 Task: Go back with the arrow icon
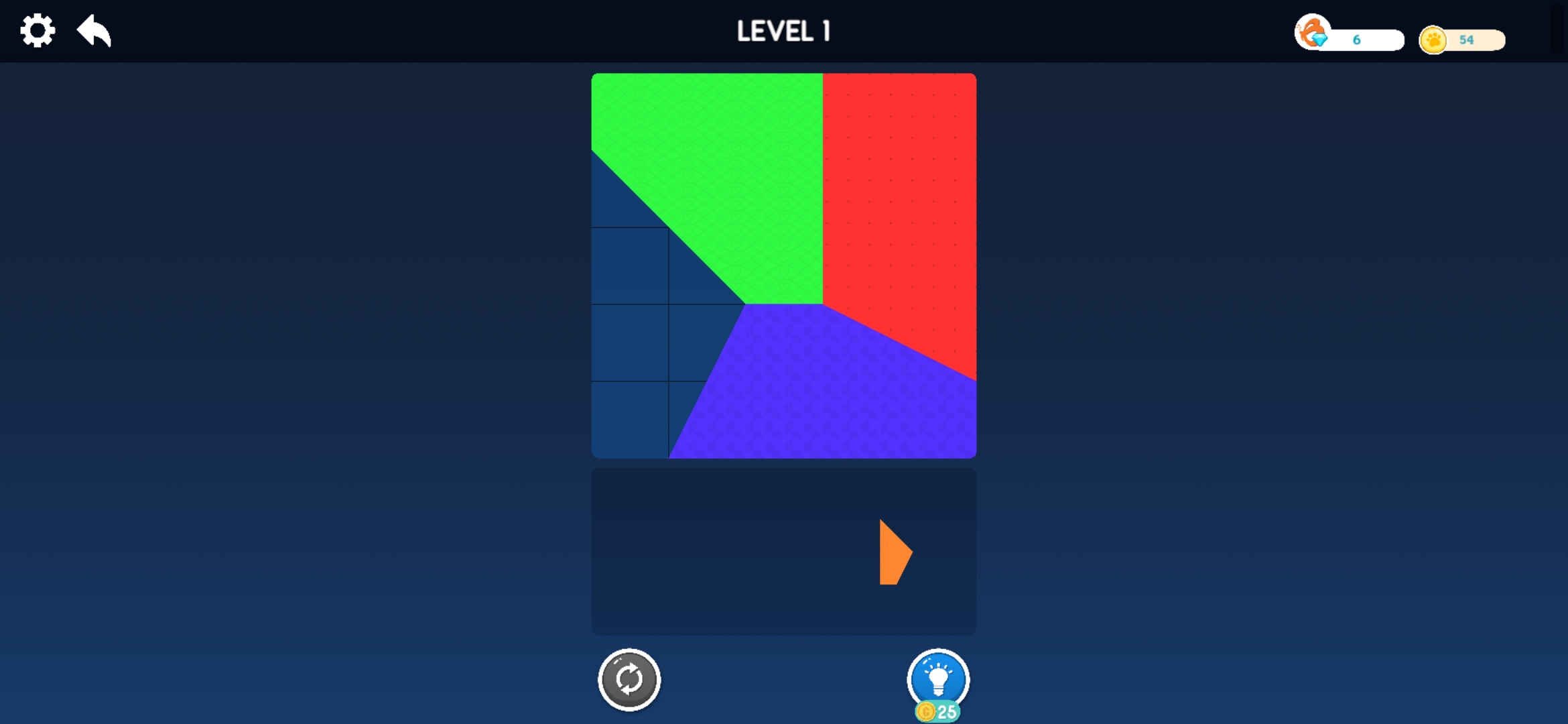(x=94, y=31)
